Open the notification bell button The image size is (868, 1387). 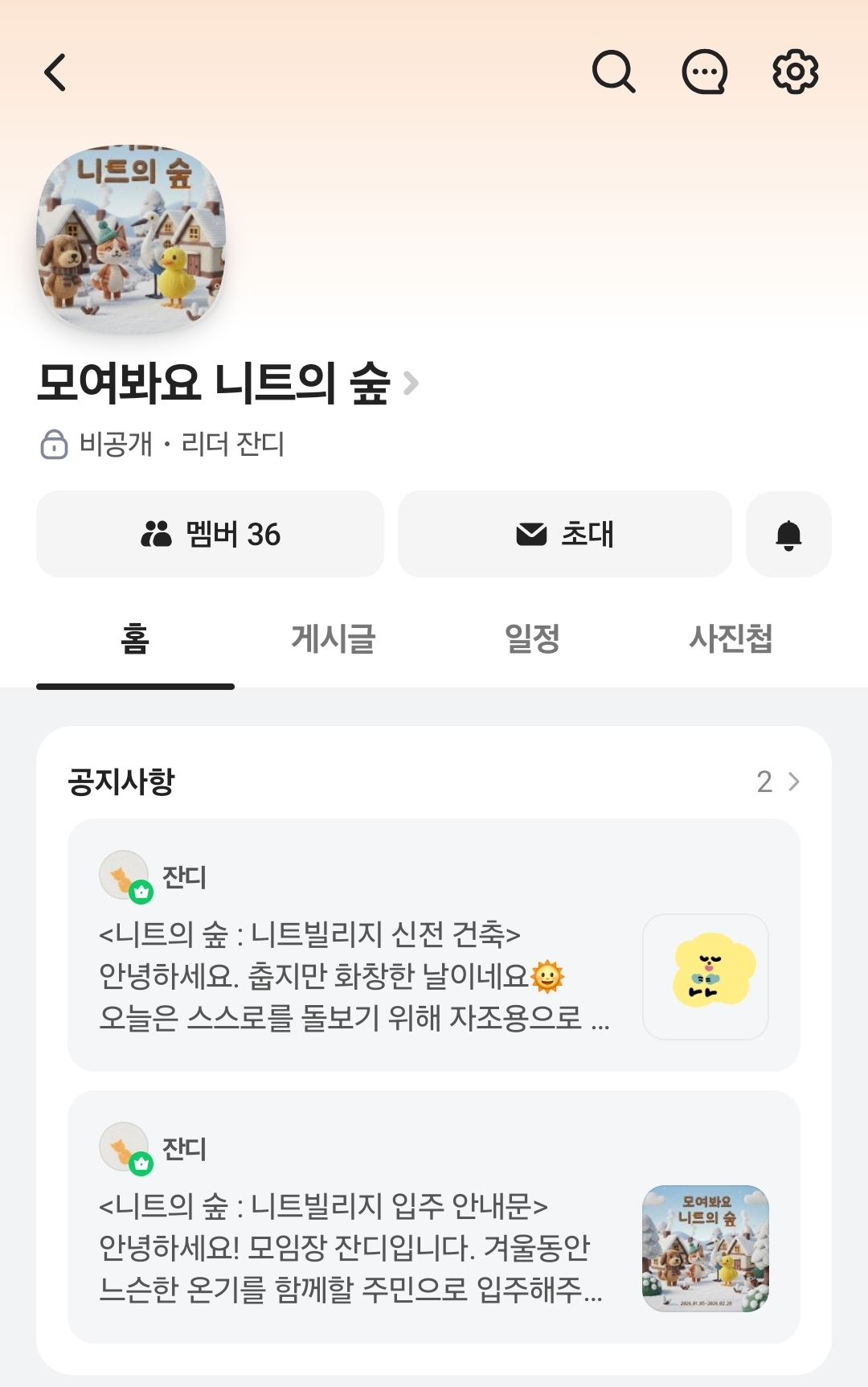(x=788, y=534)
